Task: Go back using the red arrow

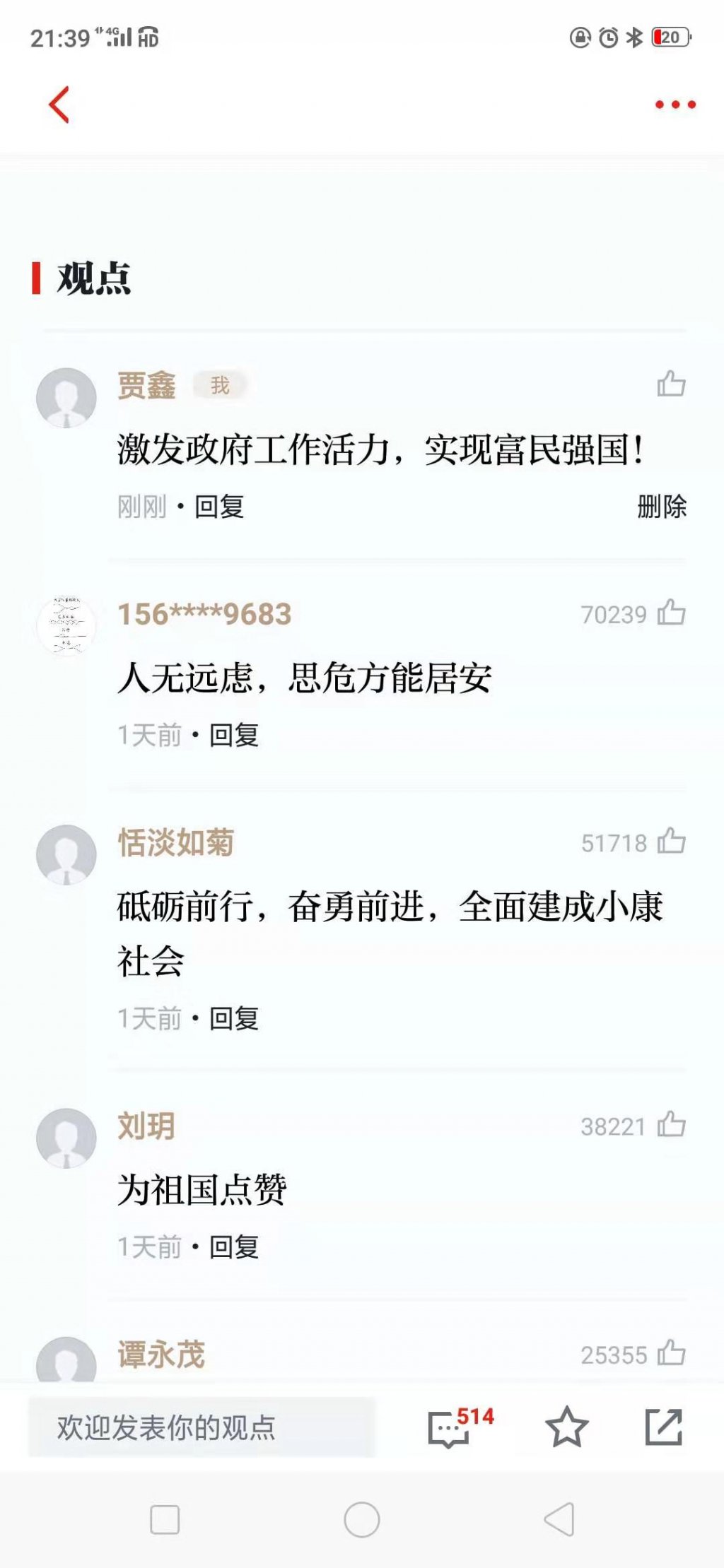Action: point(59,105)
